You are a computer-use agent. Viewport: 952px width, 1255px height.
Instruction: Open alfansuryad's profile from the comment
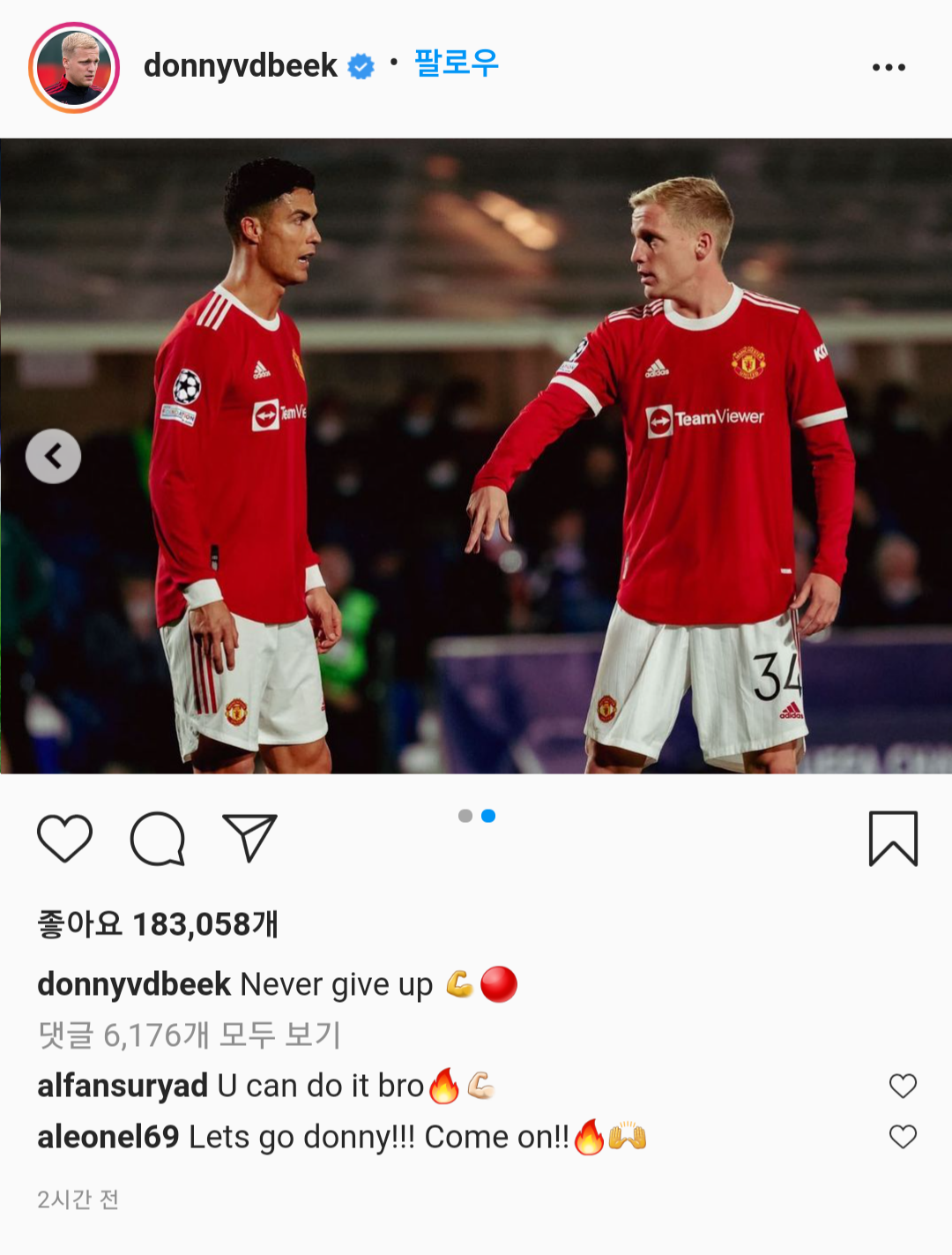123,1086
